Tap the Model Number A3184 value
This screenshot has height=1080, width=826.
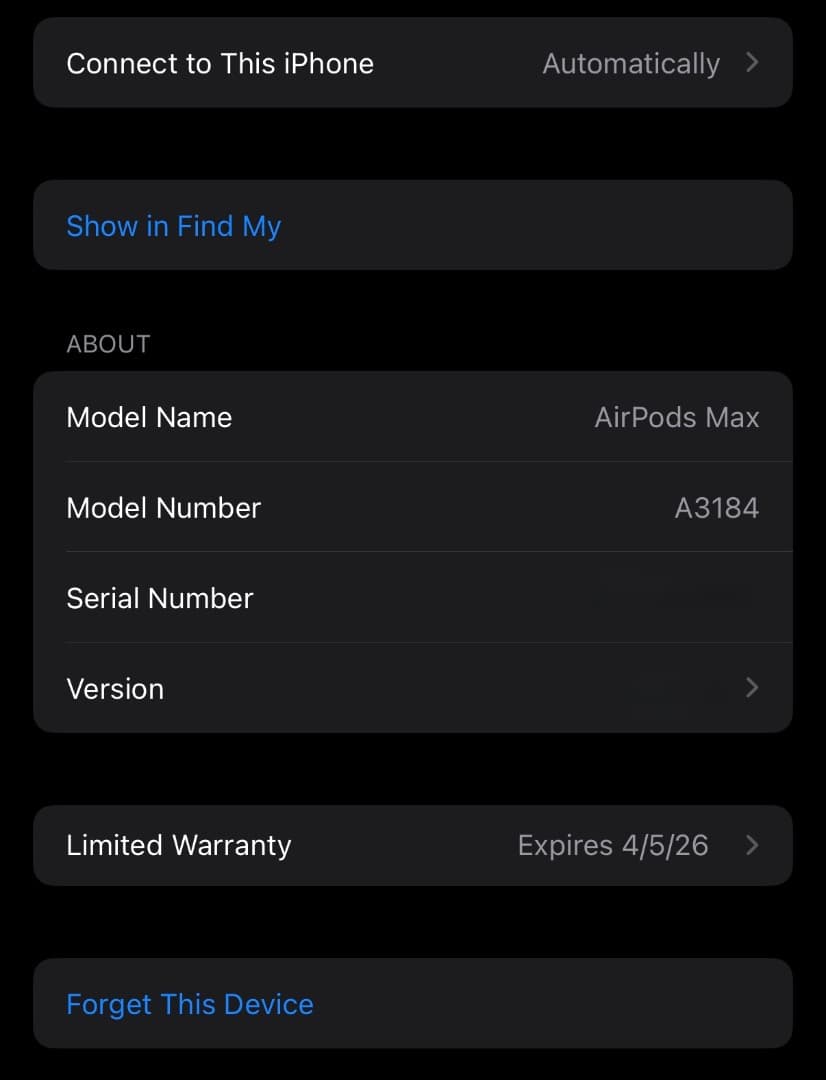[717, 508]
